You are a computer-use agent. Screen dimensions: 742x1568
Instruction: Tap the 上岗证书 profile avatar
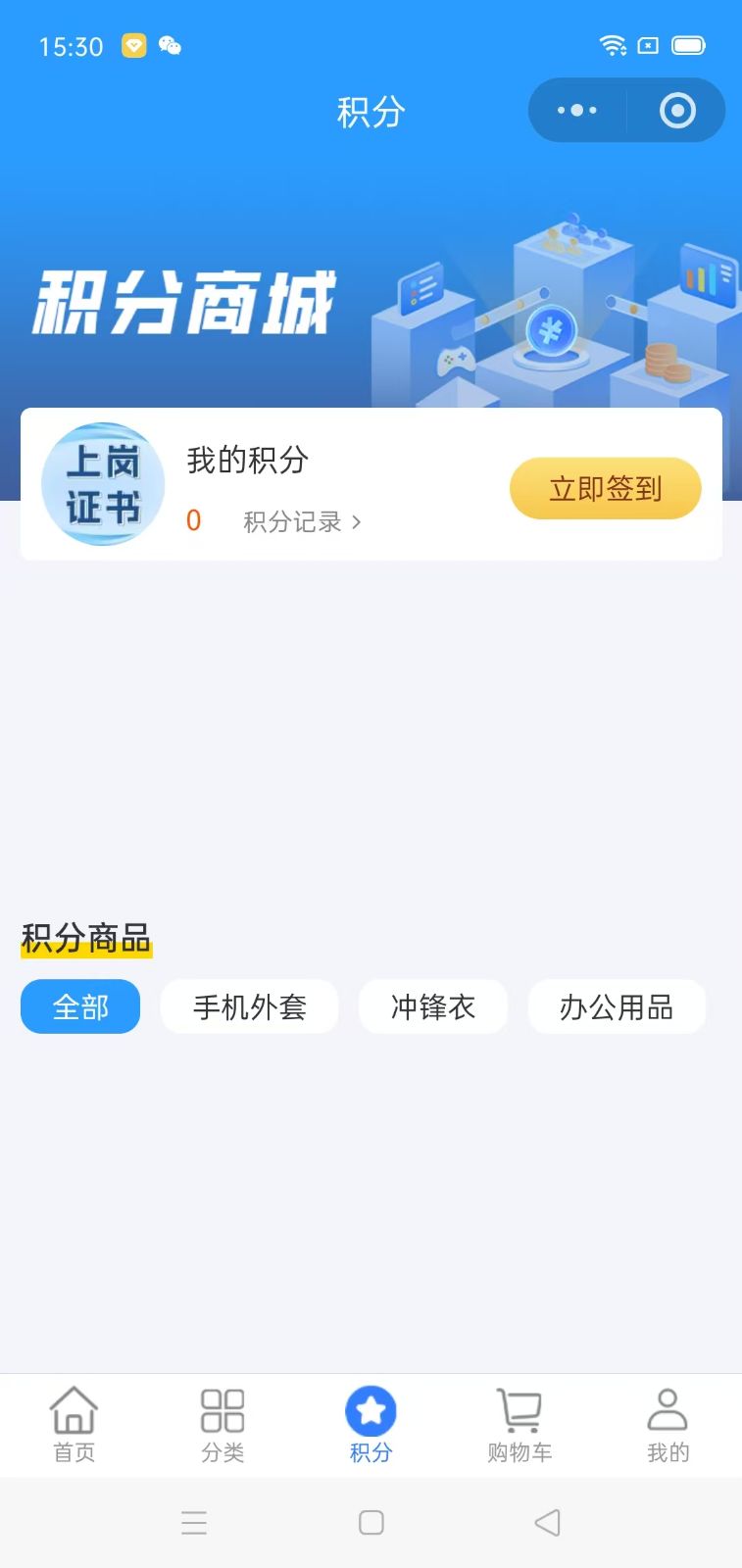coord(103,484)
